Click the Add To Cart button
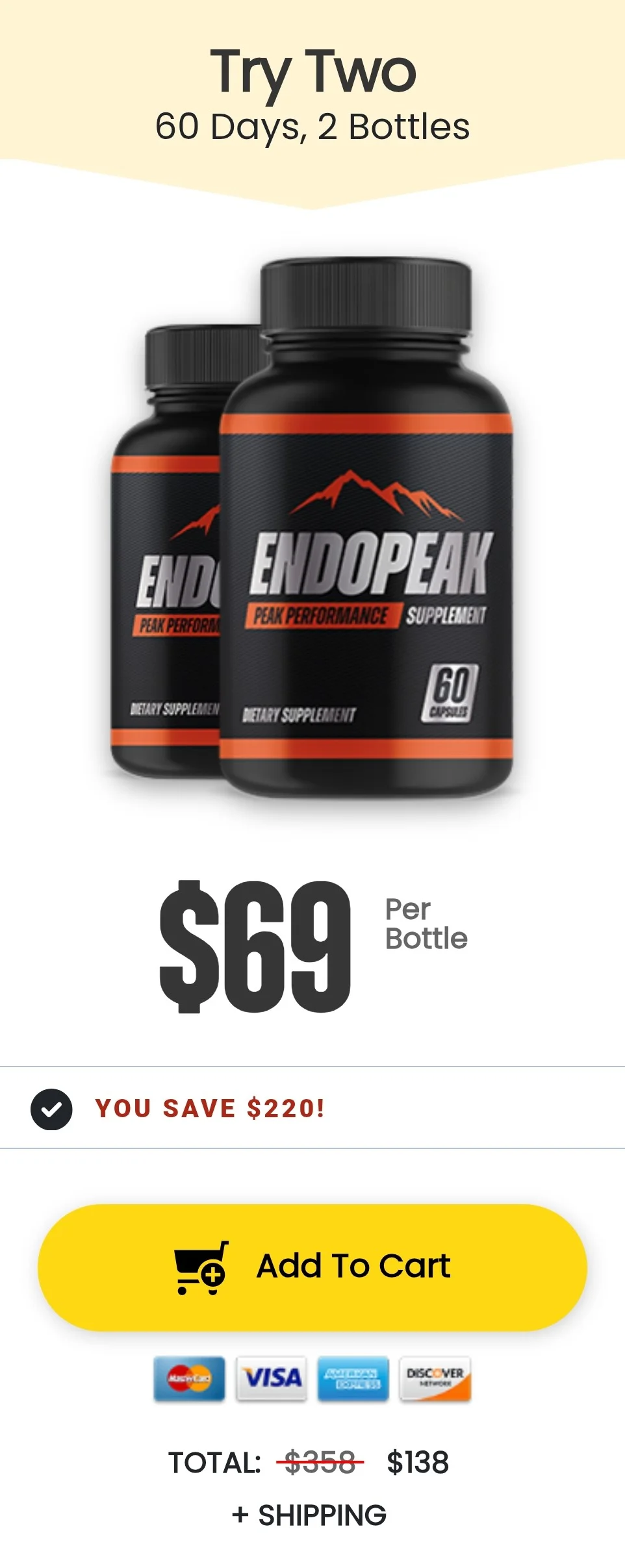The height and width of the screenshot is (1568, 625). point(312,1265)
